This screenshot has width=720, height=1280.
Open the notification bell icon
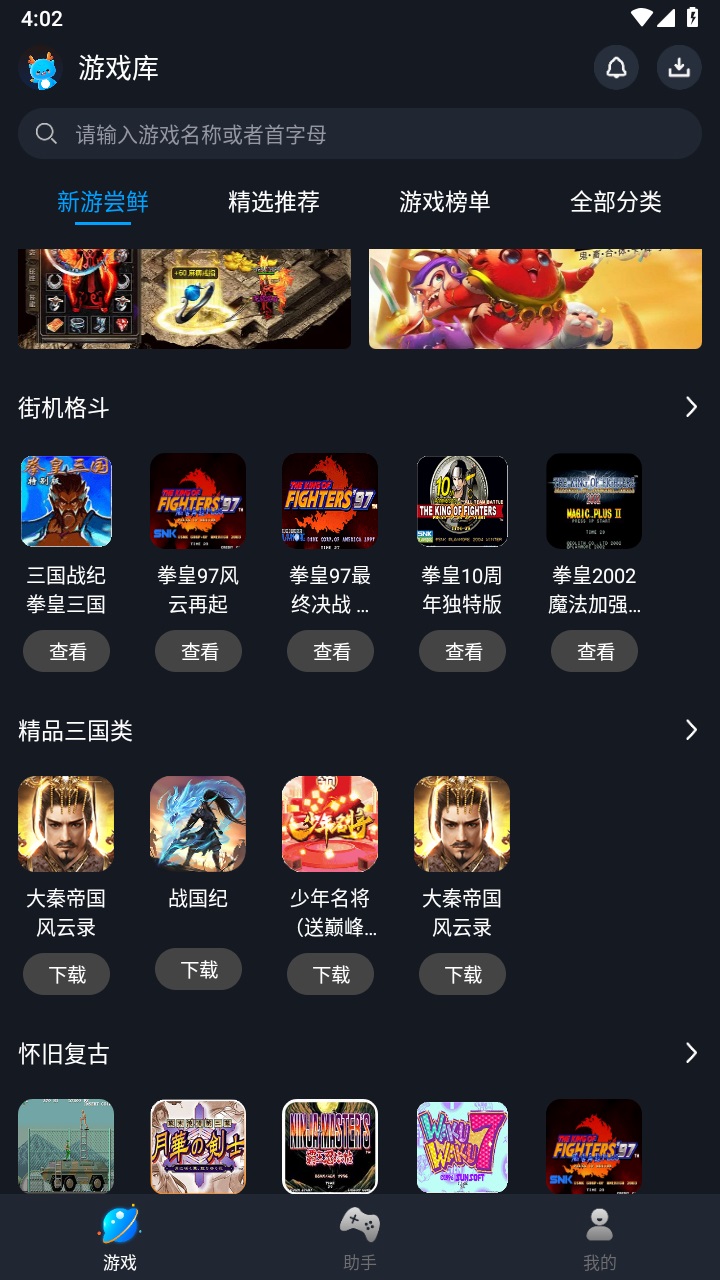tap(616, 67)
